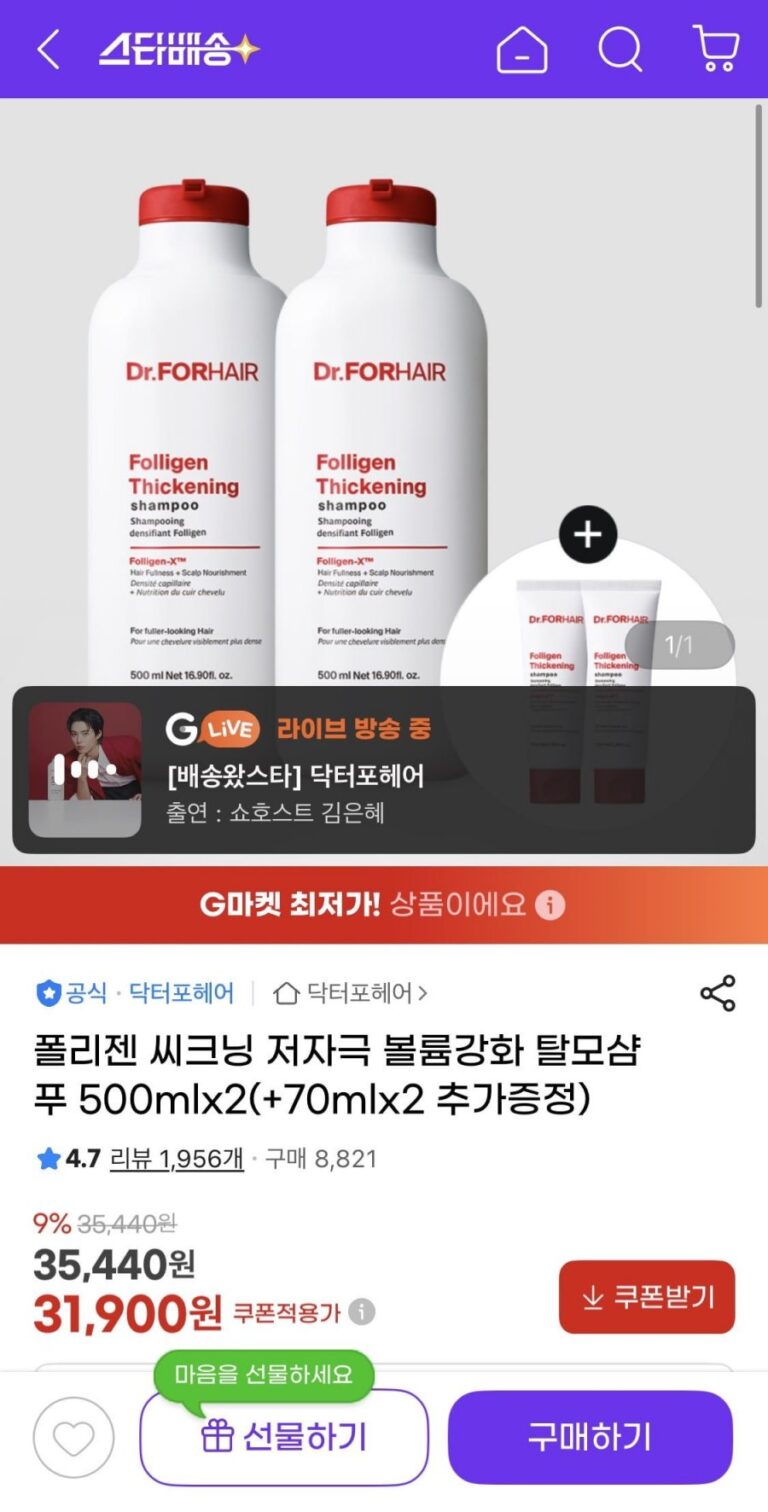Tap the 선물하기 gift button

click(x=284, y=1437)
